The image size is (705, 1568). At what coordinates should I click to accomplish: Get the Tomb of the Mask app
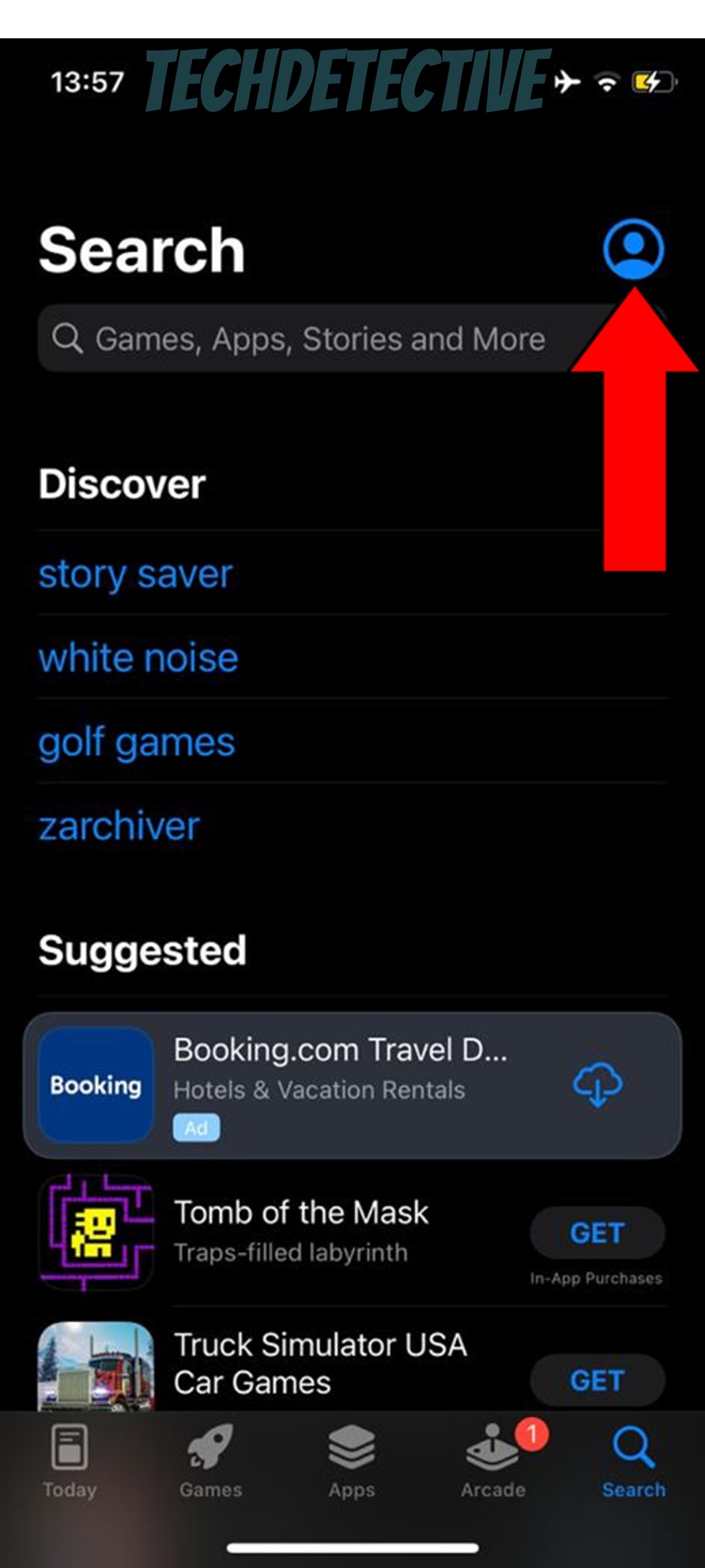click(x=597, y=1233)
